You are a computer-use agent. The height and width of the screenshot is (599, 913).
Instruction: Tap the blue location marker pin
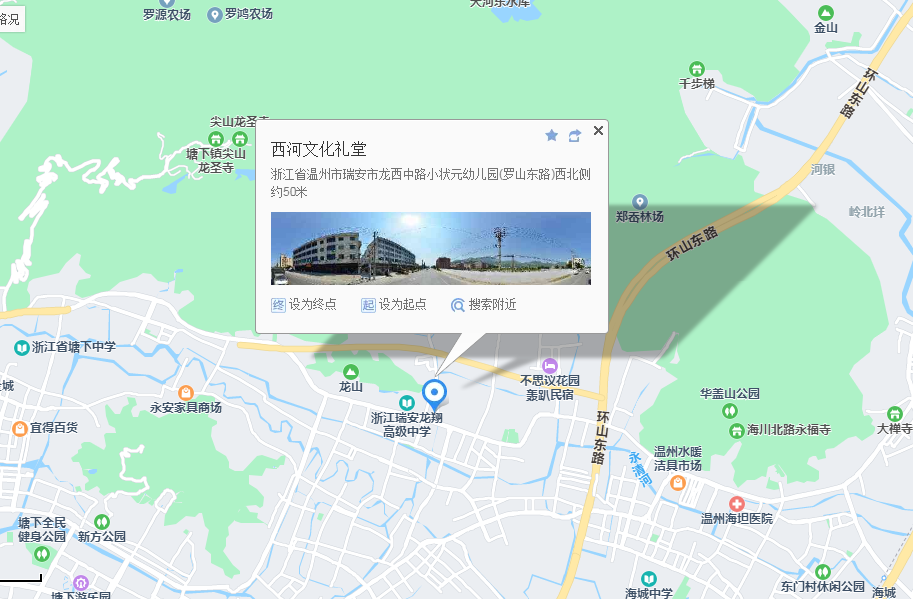[434, 391]
